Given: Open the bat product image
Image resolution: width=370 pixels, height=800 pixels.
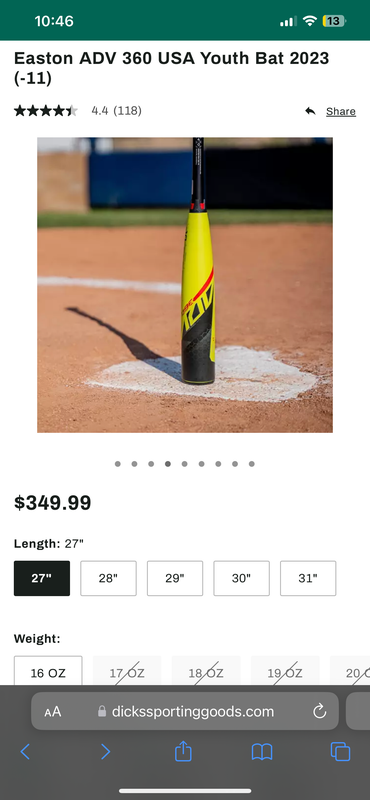Looking at the screenshot, I should point(185,285).
